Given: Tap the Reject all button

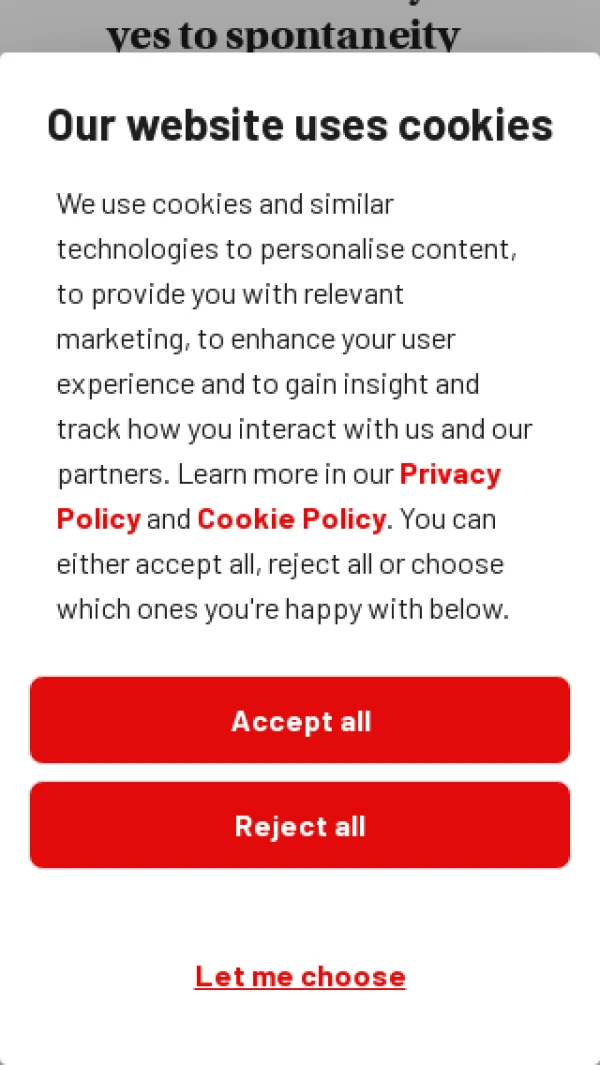Looking at the screenshot, I should click(300, 825).
